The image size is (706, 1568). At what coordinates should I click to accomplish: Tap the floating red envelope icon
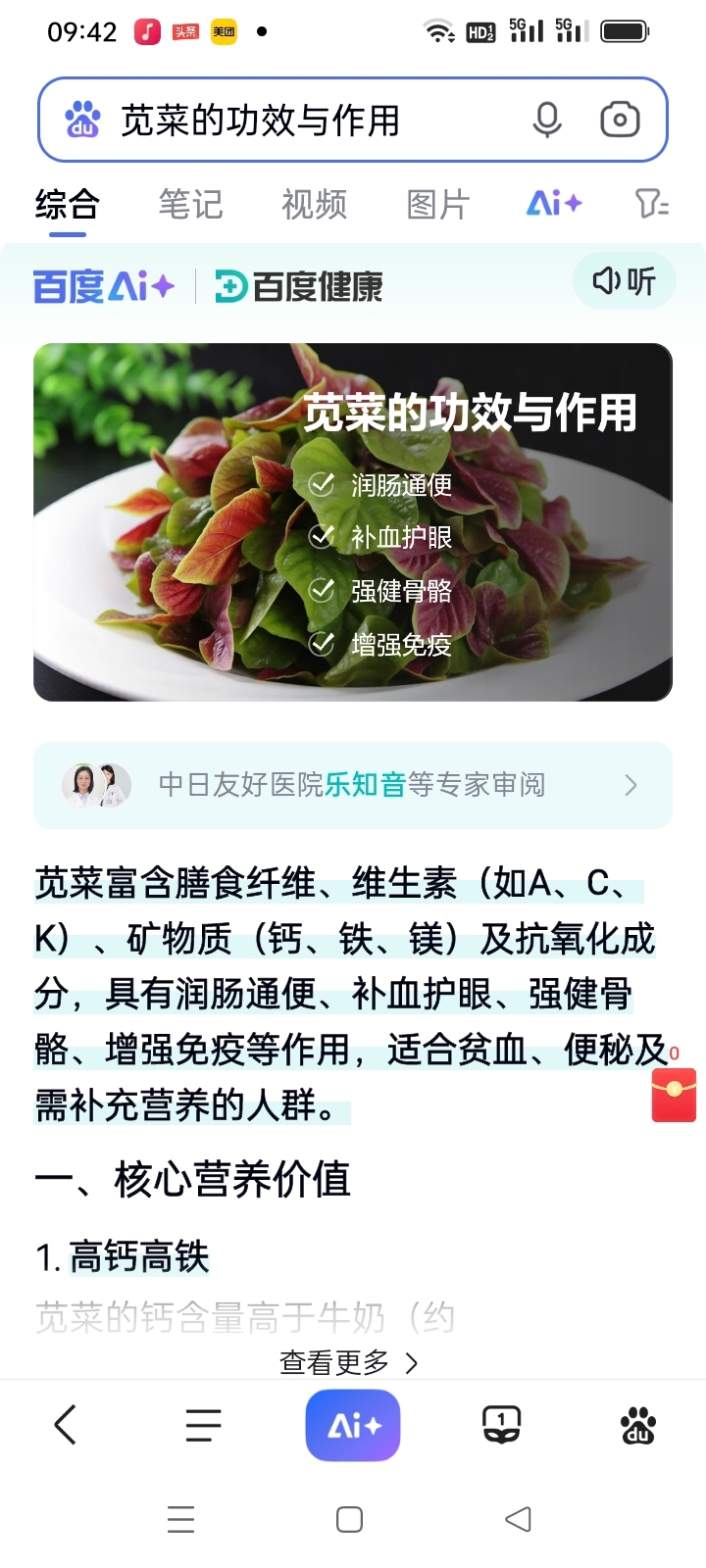(x=675, y=1094)
